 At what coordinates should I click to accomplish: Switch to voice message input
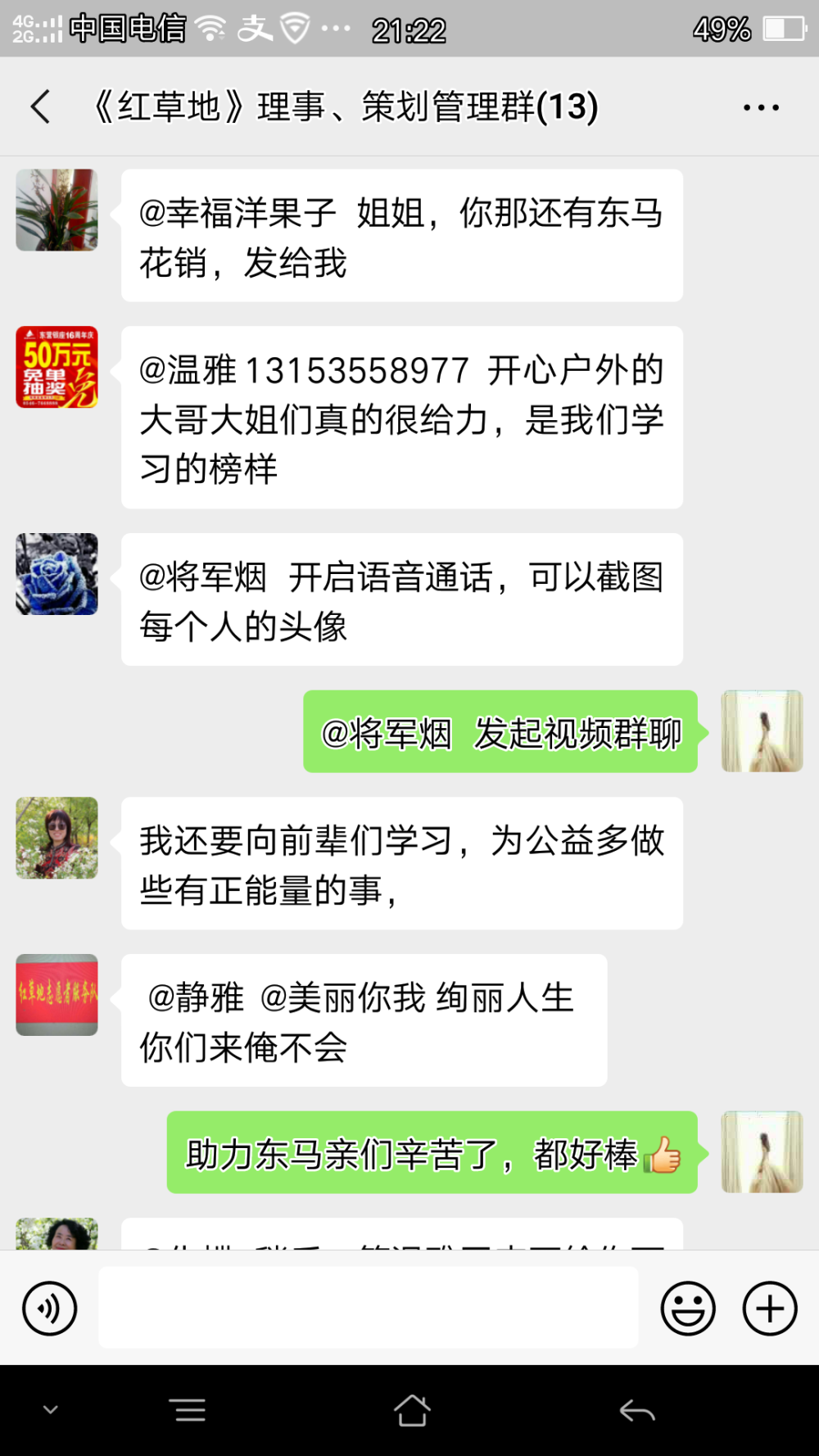pyautogui.click(x=50, y=1308)
